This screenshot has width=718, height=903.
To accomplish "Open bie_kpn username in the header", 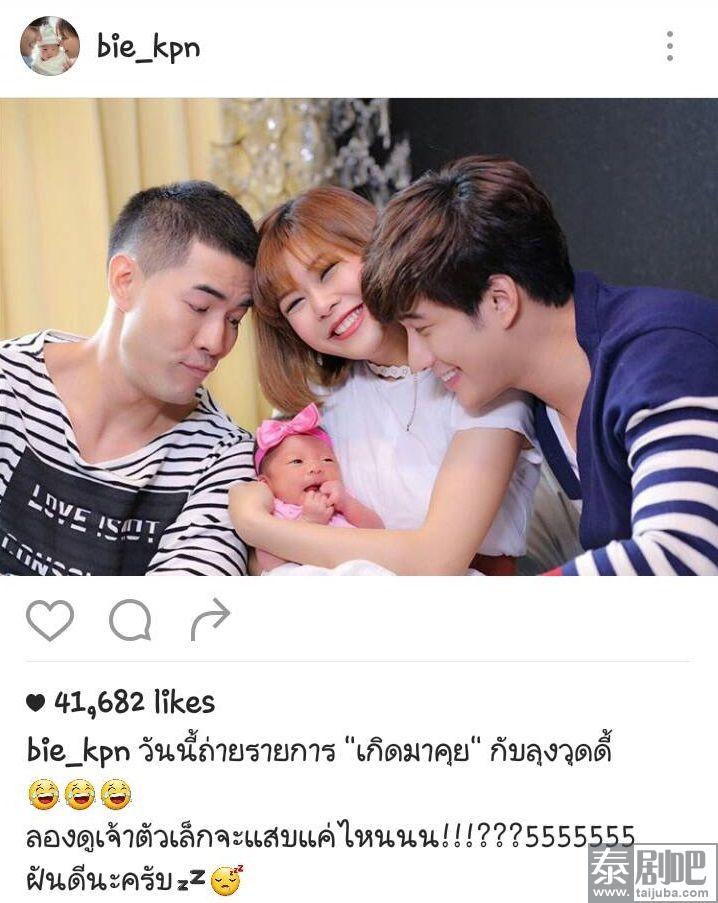I will pos(148,47).
